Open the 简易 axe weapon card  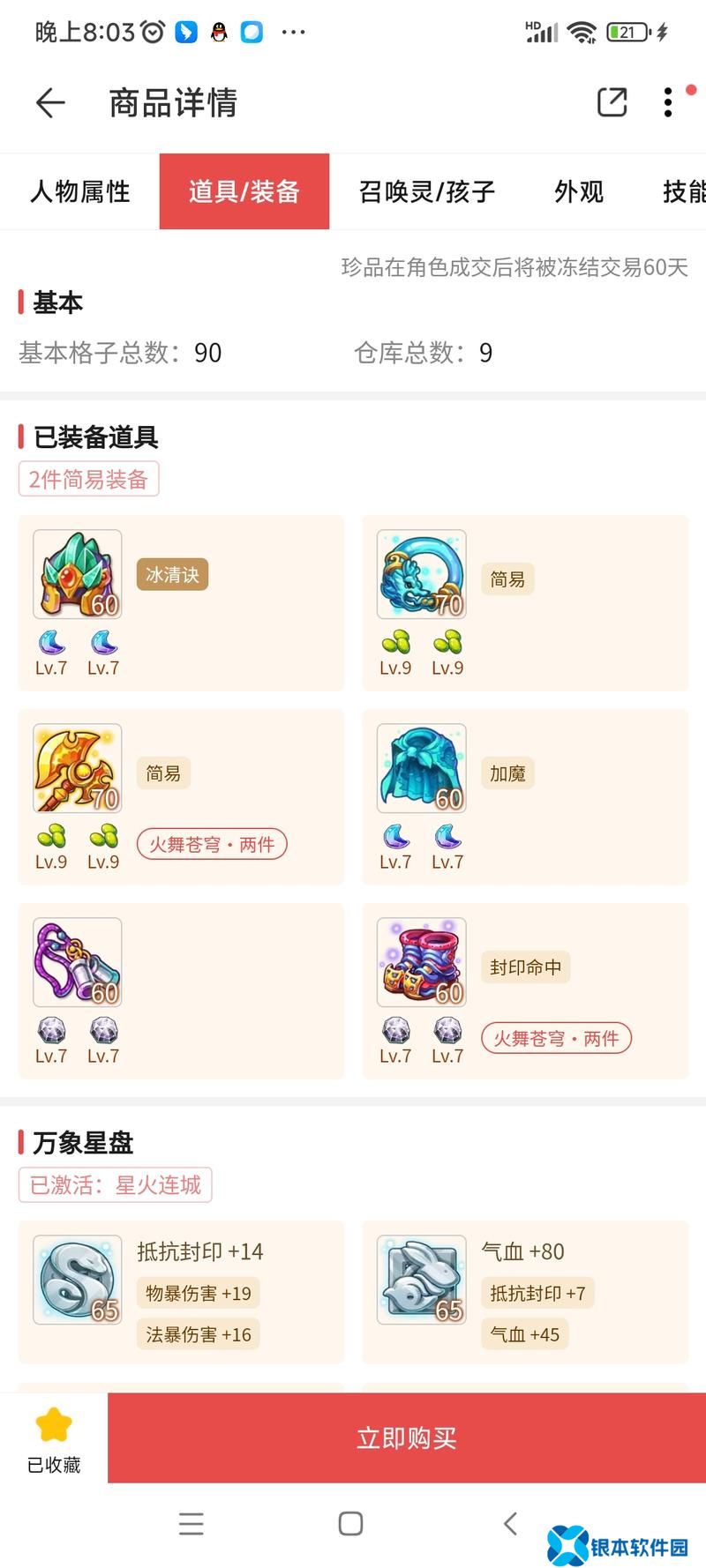(181, 797)
